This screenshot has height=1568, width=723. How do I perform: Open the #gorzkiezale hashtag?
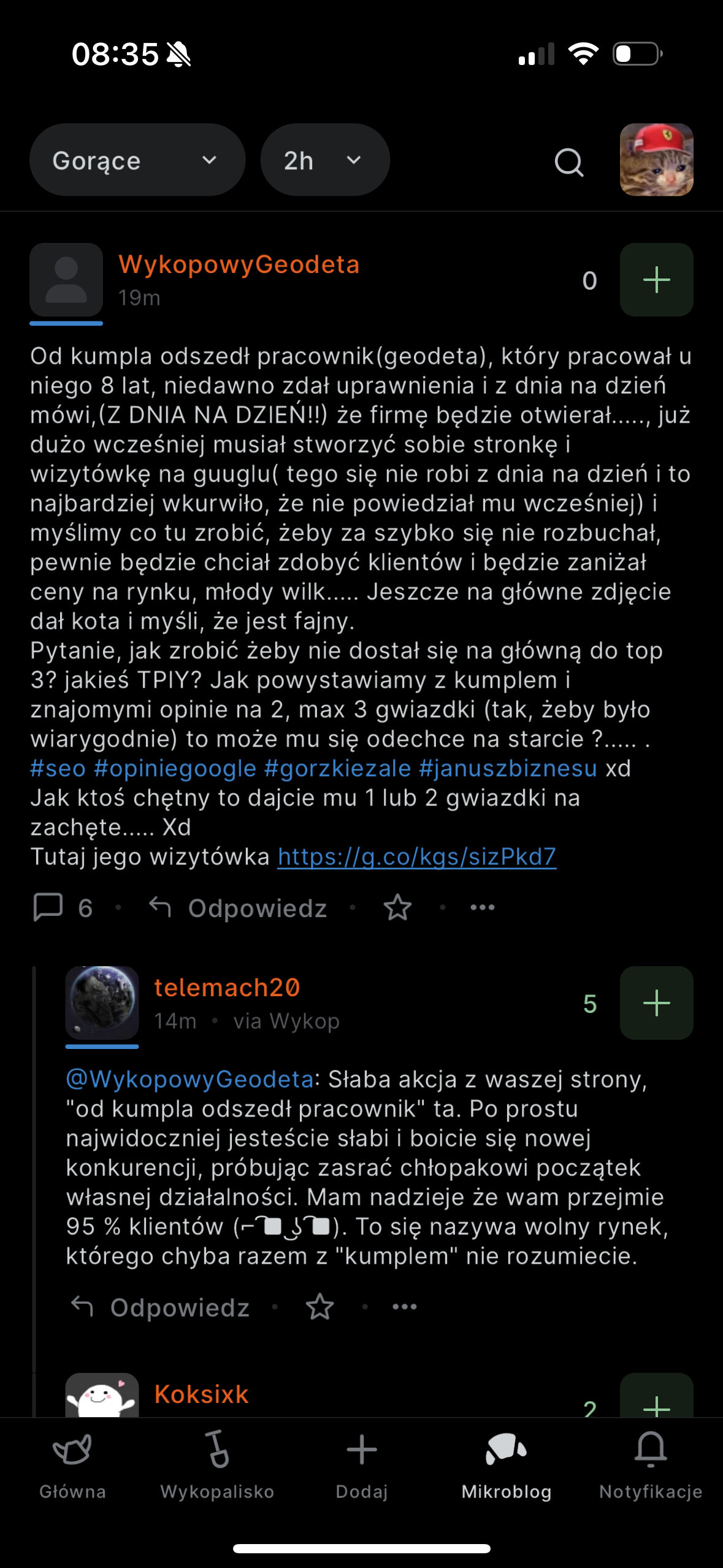[x=337, y=768]
